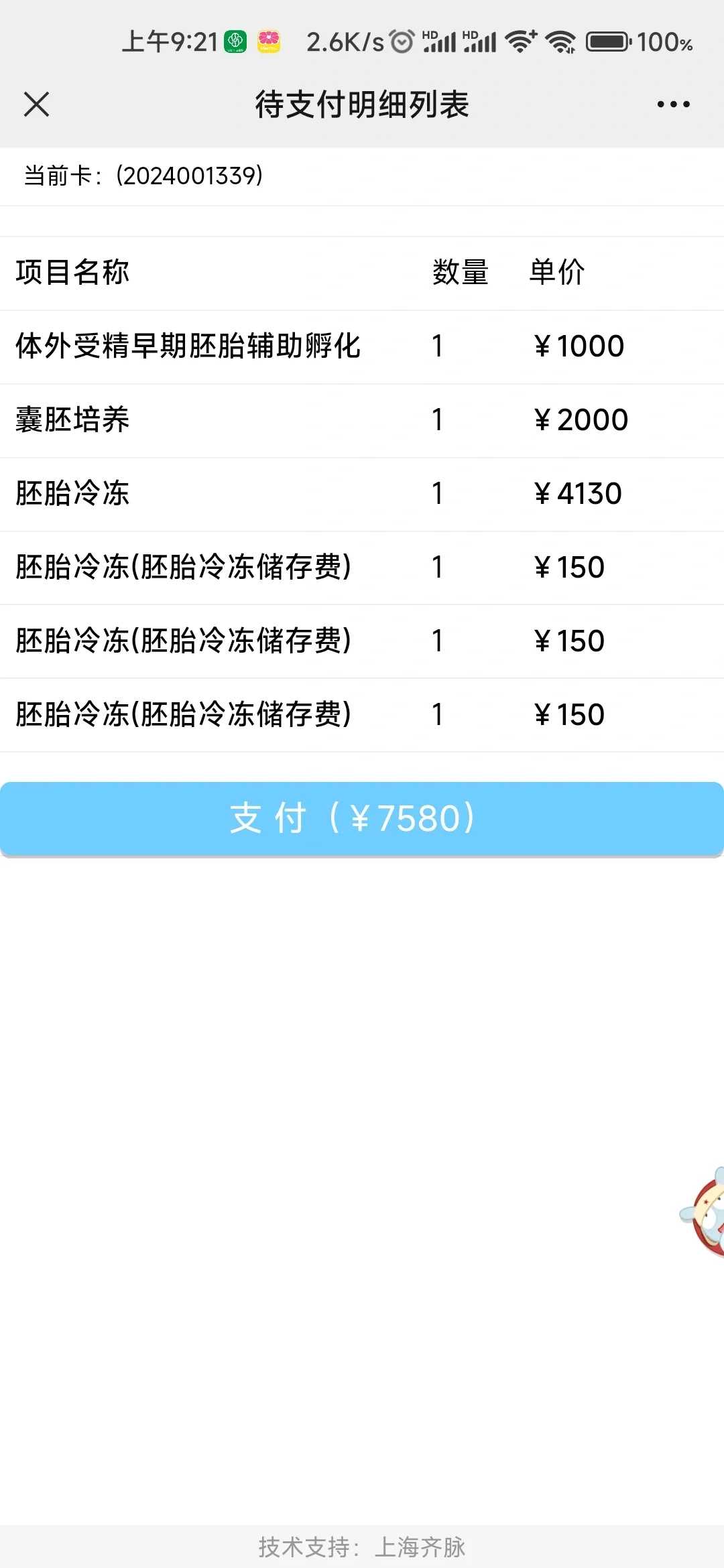The image size is (724, 1568).
Task: Open the alarm clock icon in status bar
Action: click(x=400, y=42)
